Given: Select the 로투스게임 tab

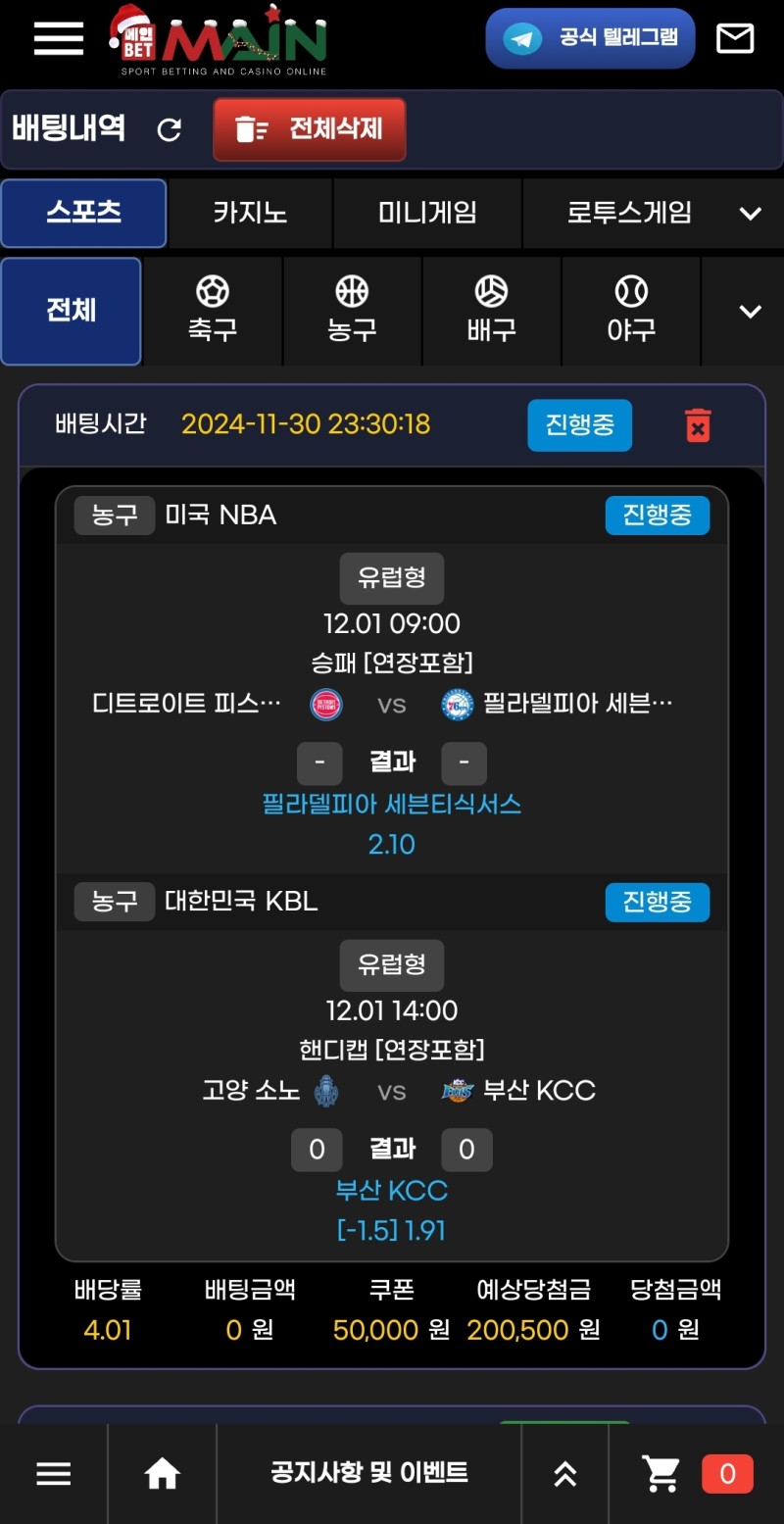Looking at the screenshot, I should 629,213.
